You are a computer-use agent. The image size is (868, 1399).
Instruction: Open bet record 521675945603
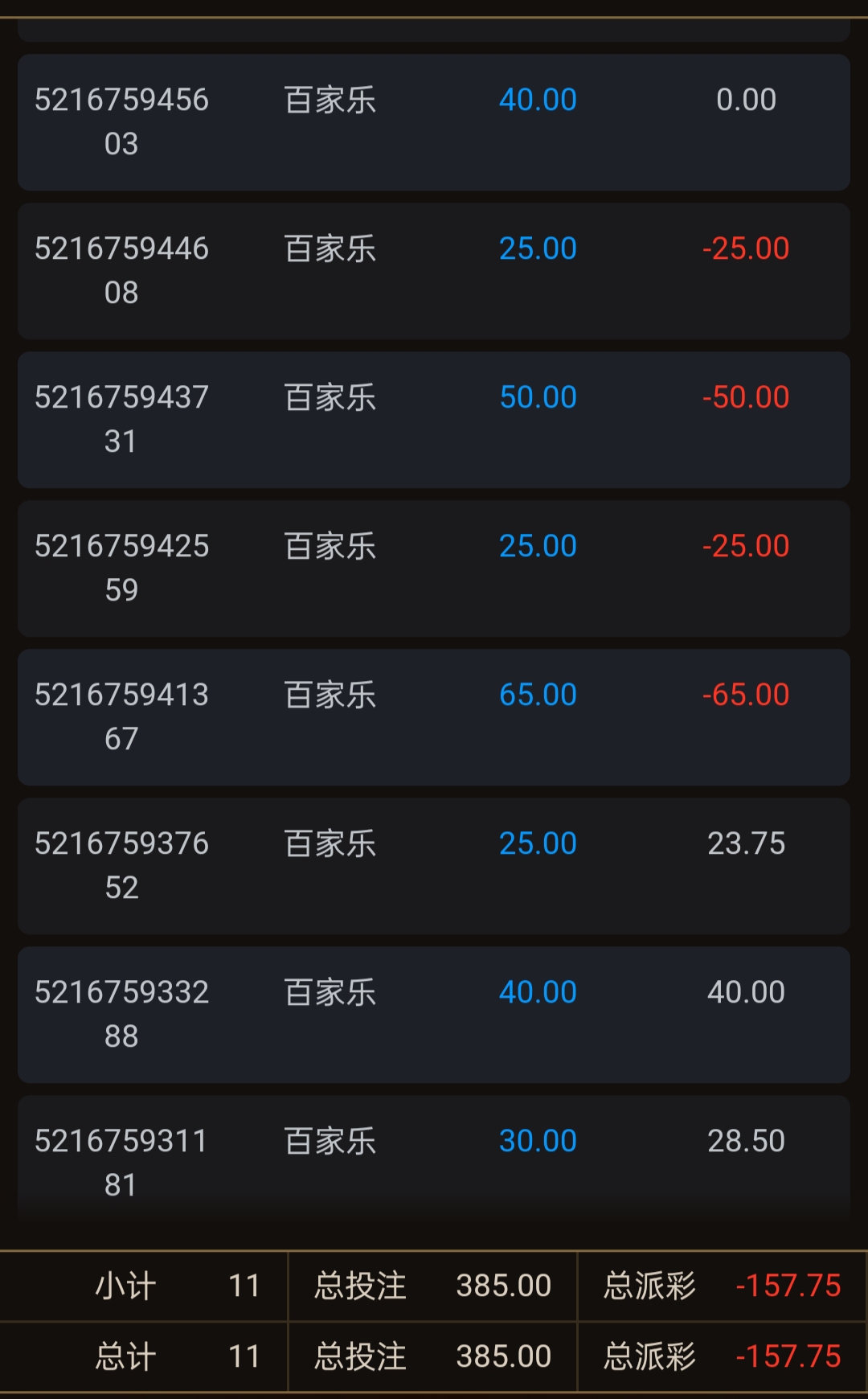(x=434, y=122)
